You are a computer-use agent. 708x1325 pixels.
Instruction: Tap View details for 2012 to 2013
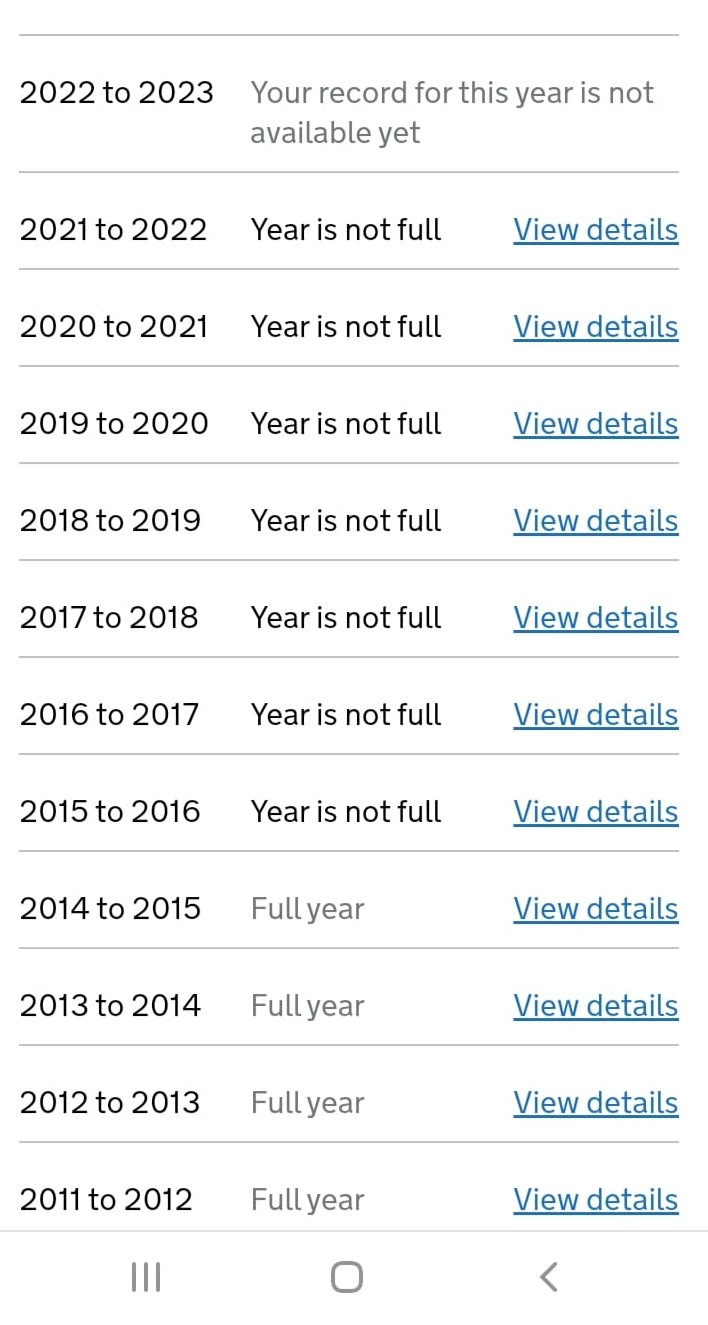click(x=596, y=1103)
